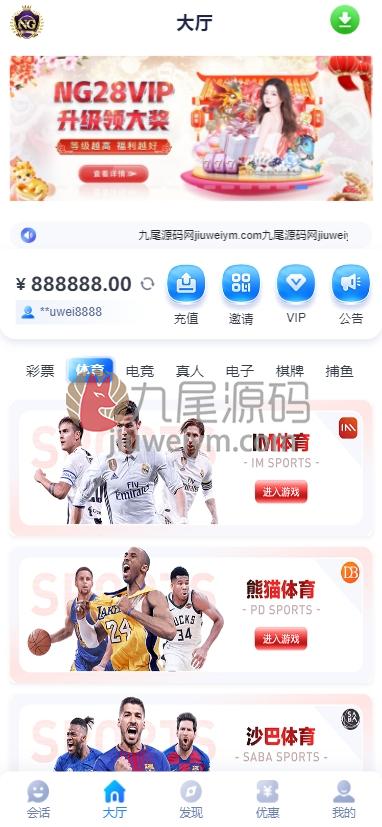Switch to the 捕鱼 tab
This screenshot has width=382, height=827.
tap(339, 371)
